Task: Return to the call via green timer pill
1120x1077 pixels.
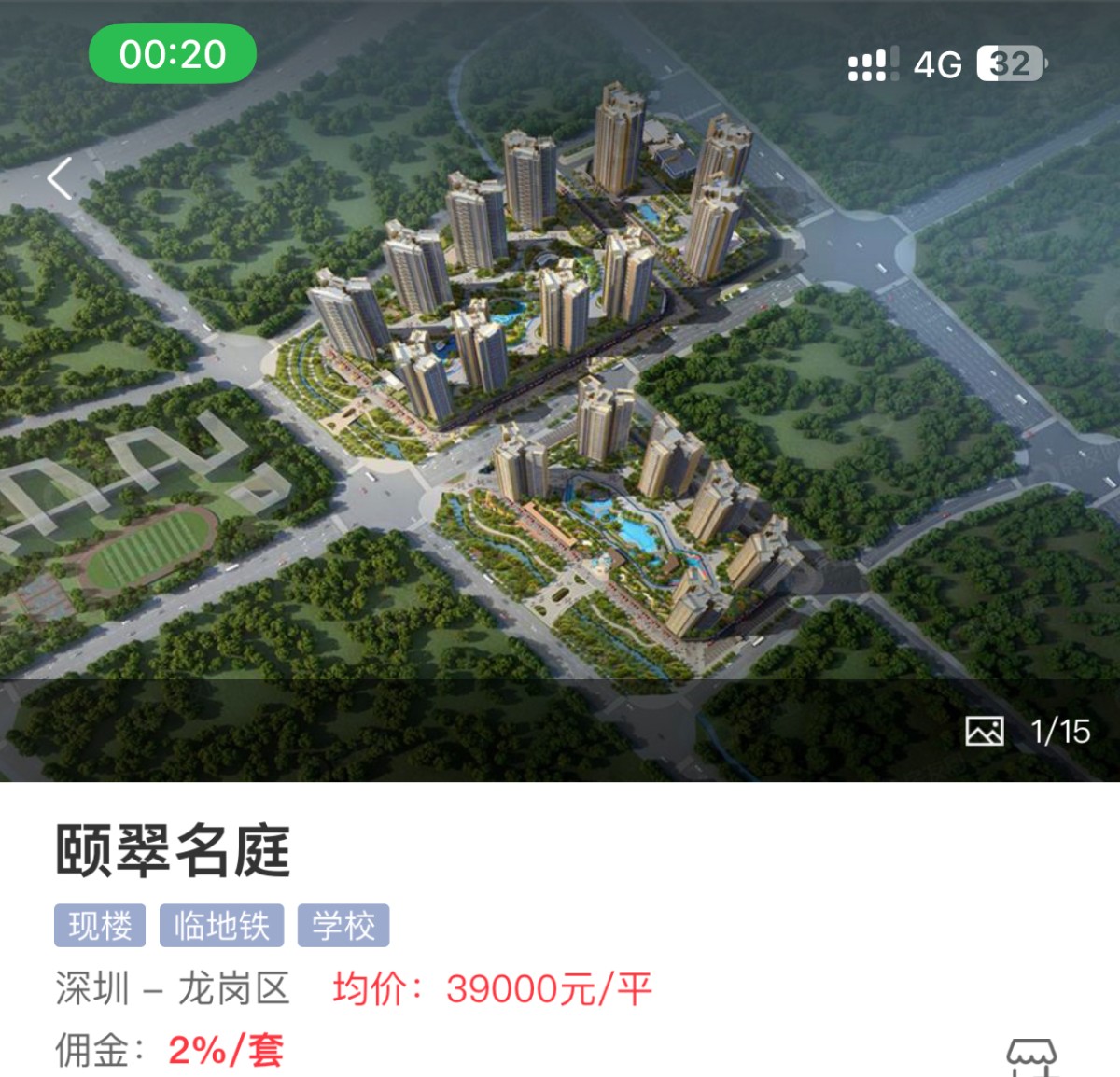Action: (173, 55)
